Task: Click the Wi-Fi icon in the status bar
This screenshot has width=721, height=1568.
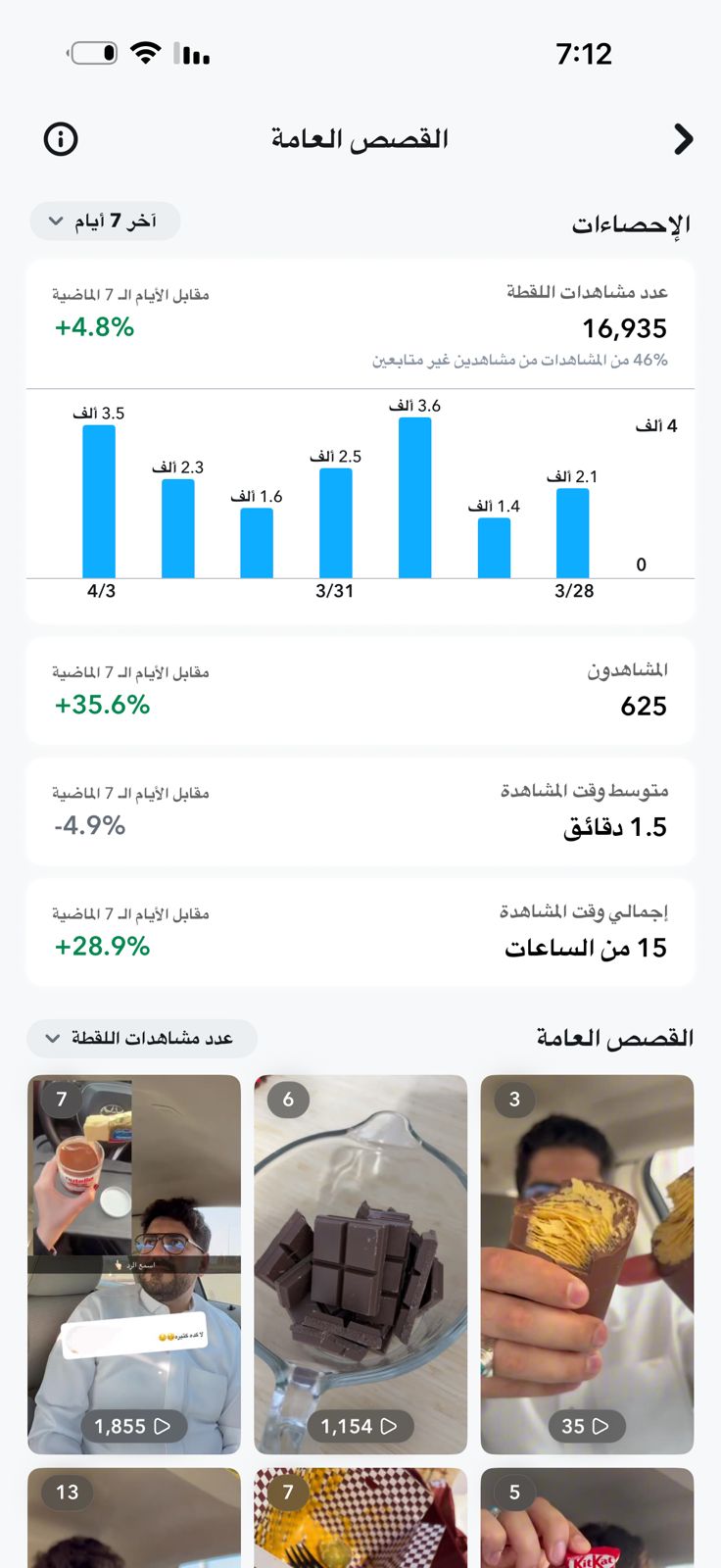Action: click(145, 55)
